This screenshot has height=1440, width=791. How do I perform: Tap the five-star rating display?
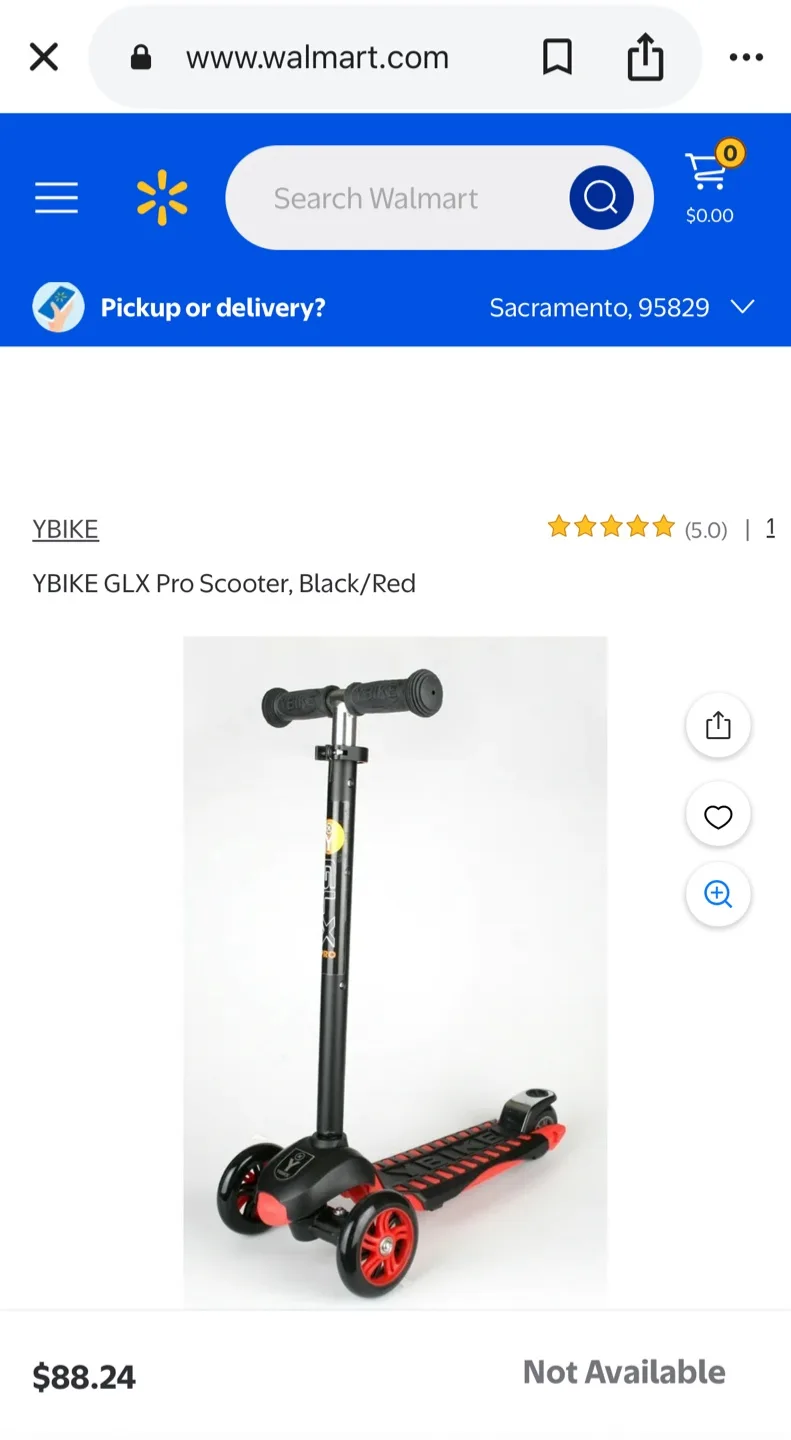pyautogui.click(x=611, y=526)
